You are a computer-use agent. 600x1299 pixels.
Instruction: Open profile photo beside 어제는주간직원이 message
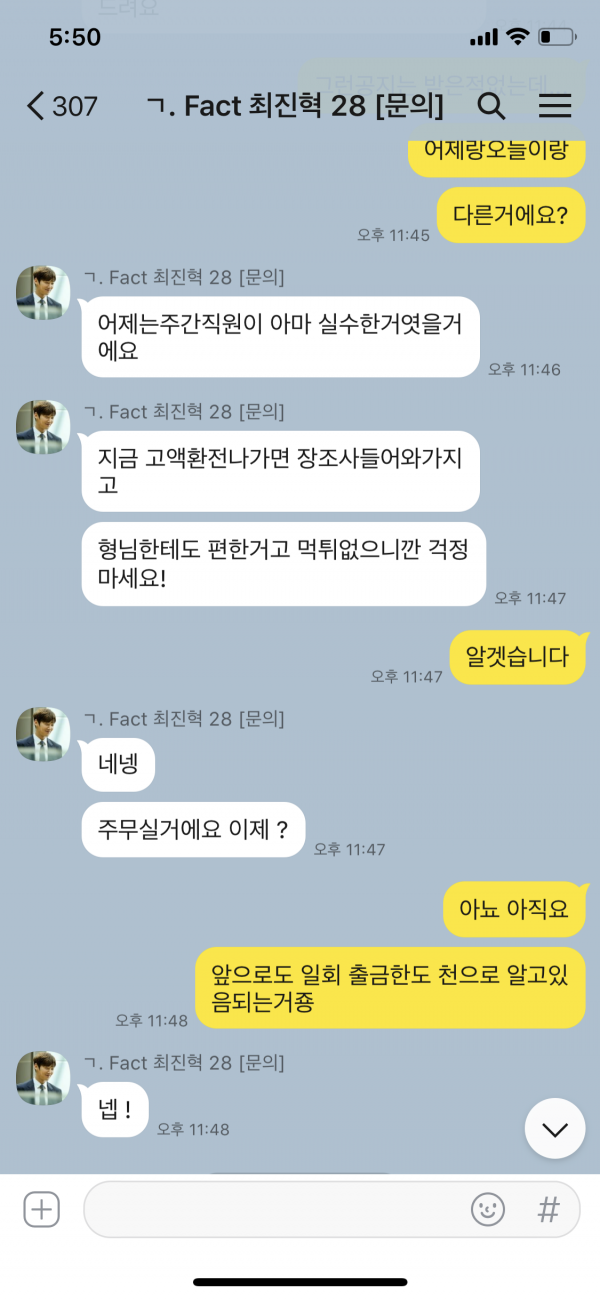pos(43,293)
